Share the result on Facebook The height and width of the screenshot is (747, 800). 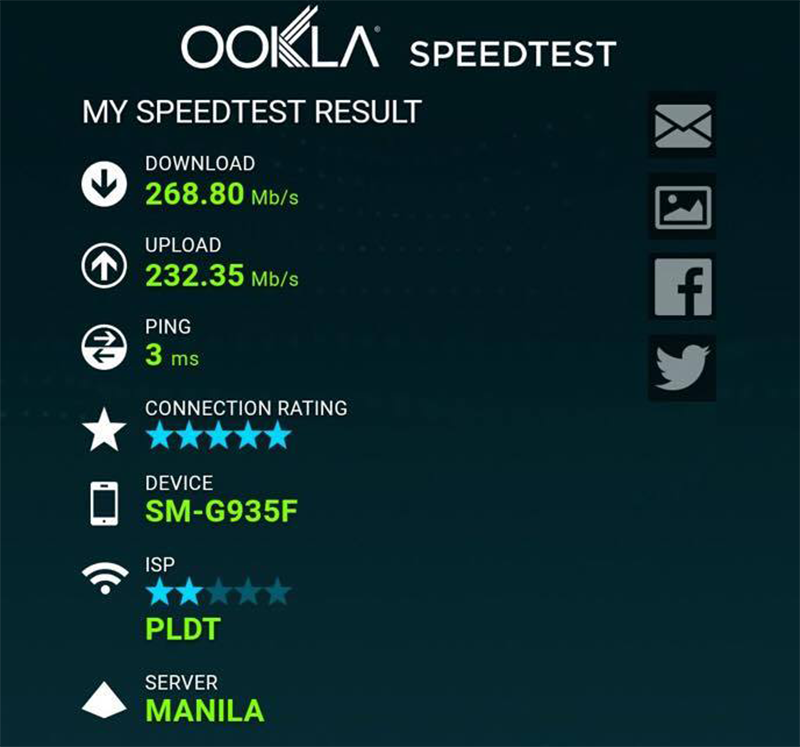pyautogui.click(x=682, y=287)
